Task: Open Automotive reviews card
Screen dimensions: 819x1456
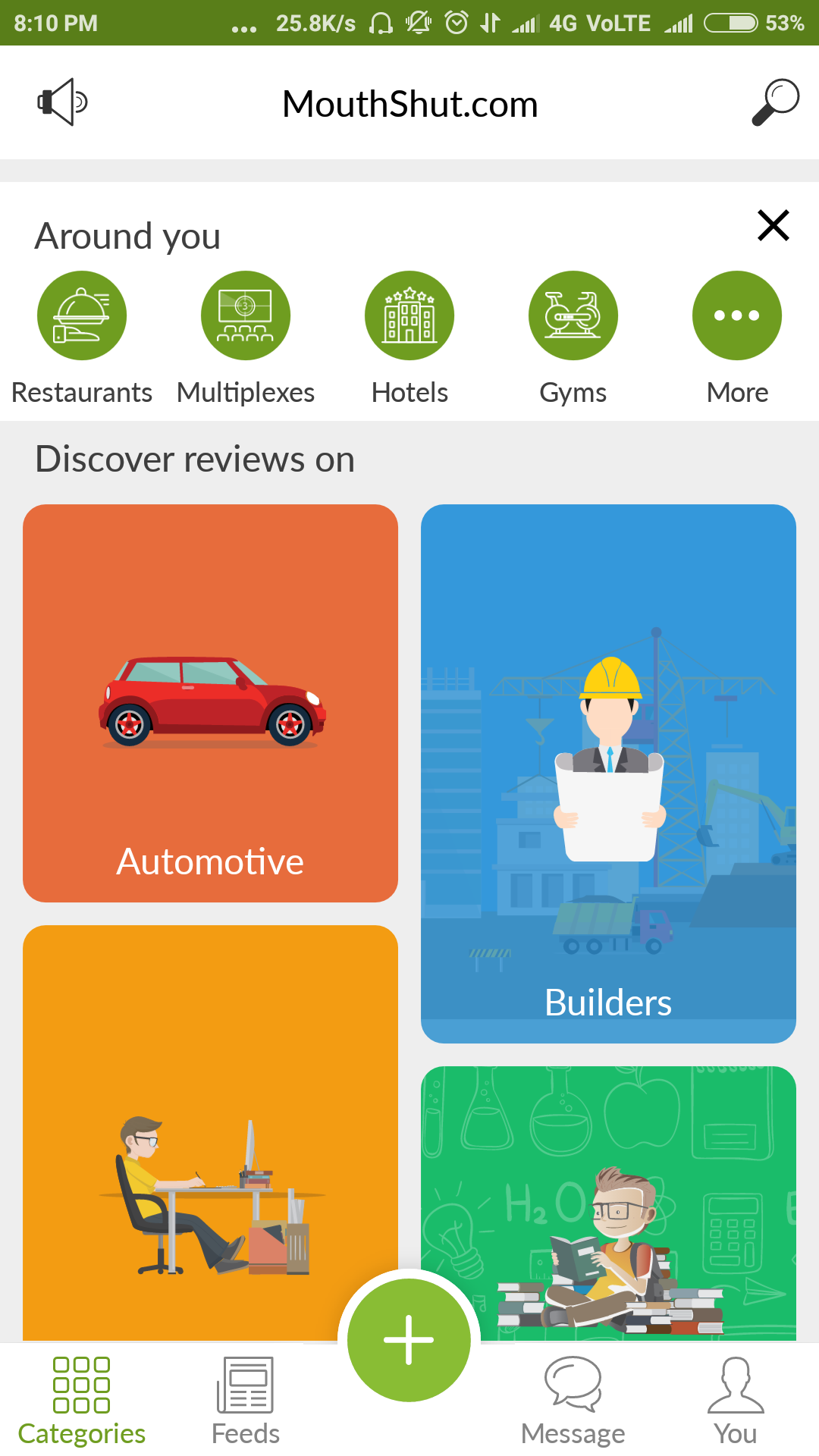Action: click(x=210, y=703)
